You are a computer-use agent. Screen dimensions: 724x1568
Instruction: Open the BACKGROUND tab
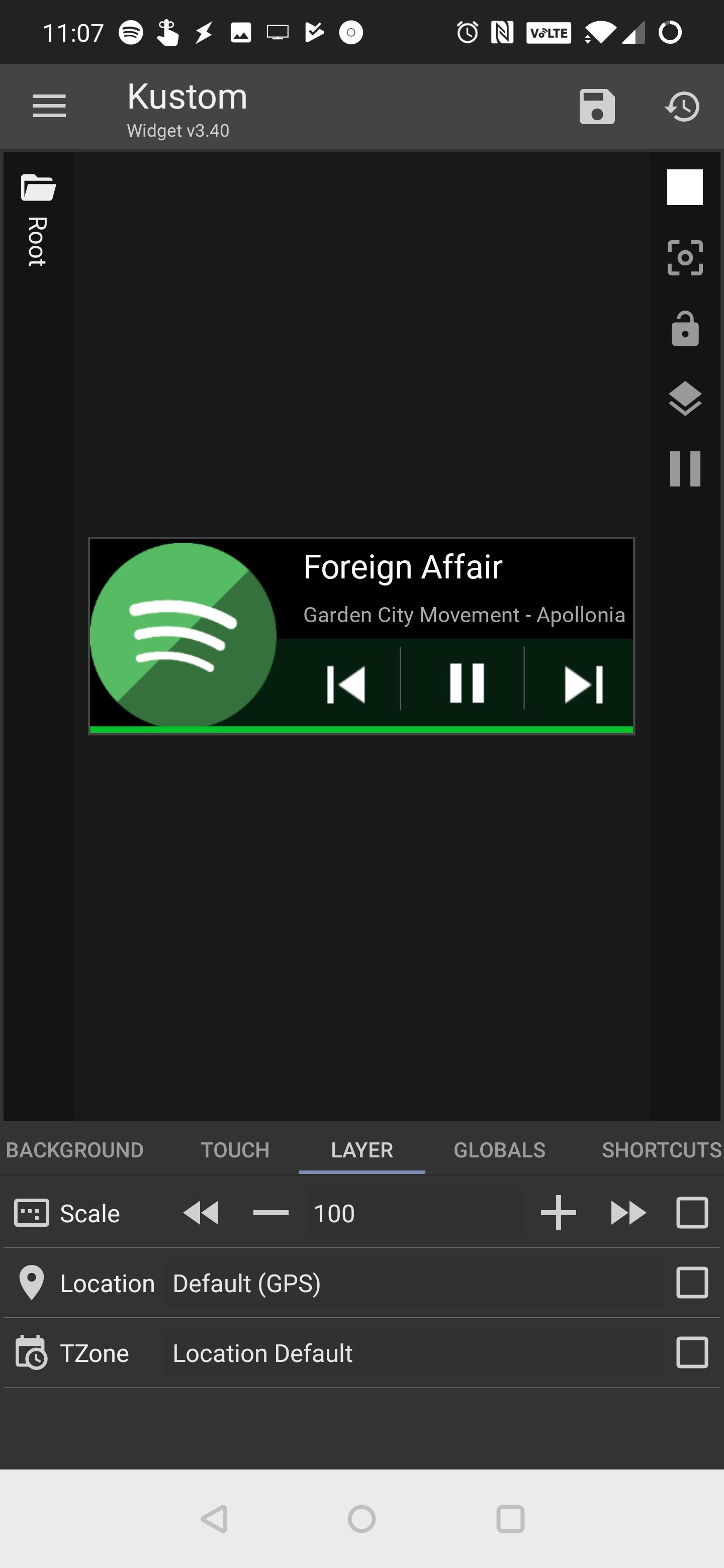coord(74,1149)
